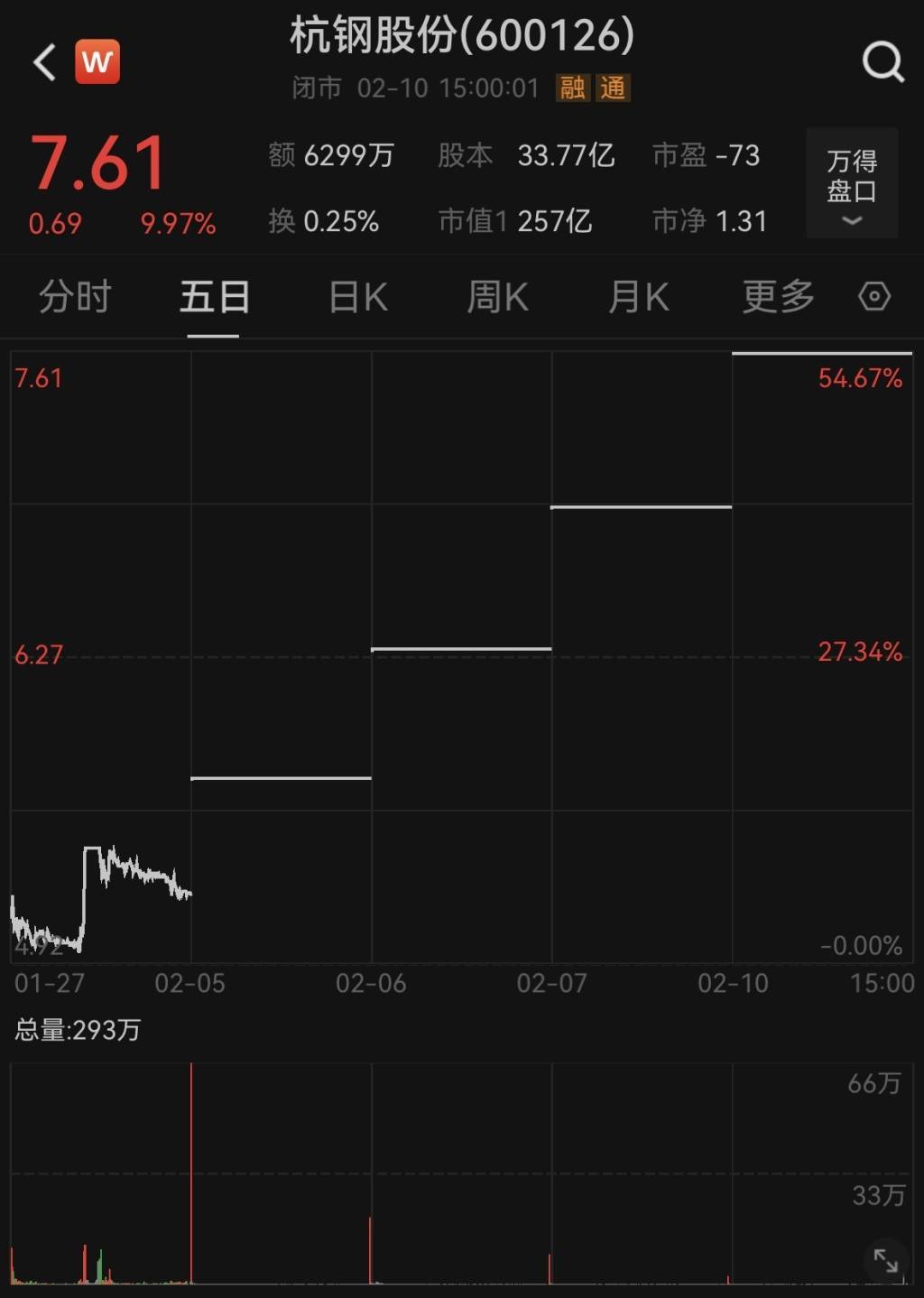The image size is (924, 1298).
Task: Click the 02-10 date axis label
Action: point(735,986)
